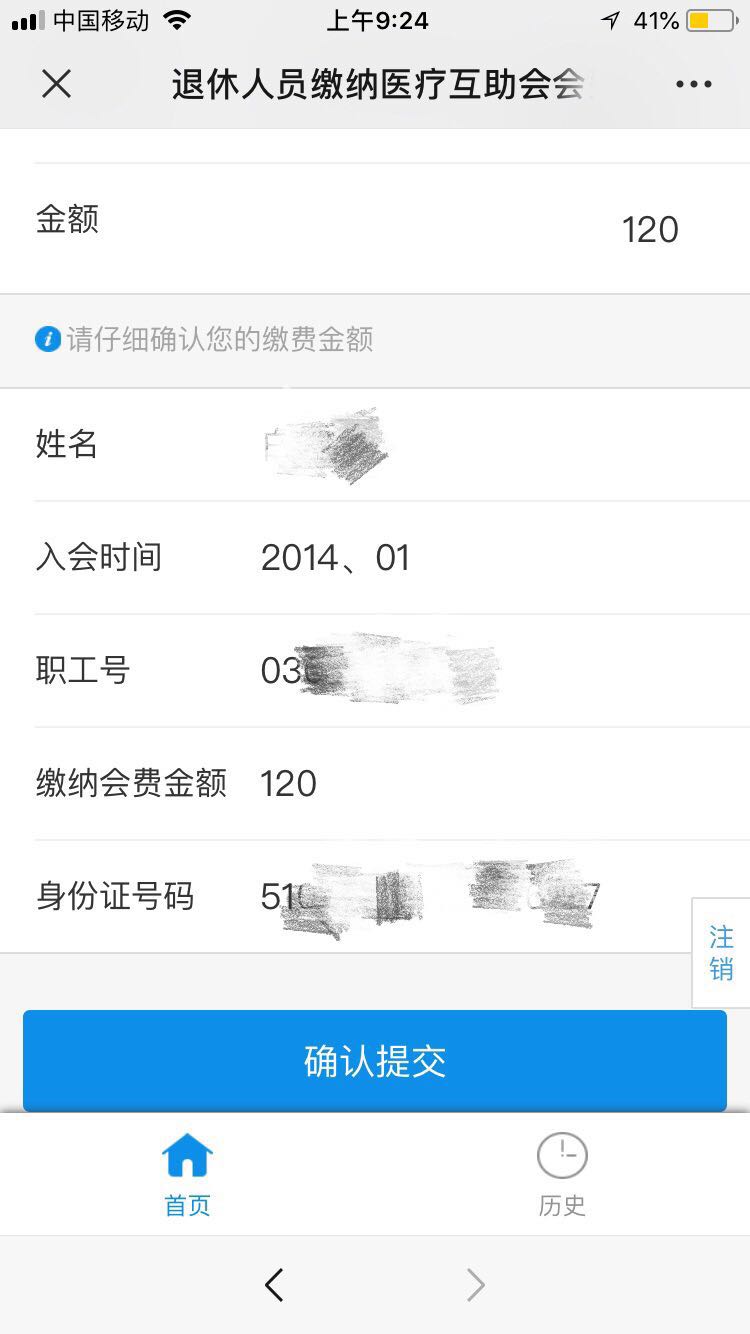Edit the 金额 amount field

648,229
